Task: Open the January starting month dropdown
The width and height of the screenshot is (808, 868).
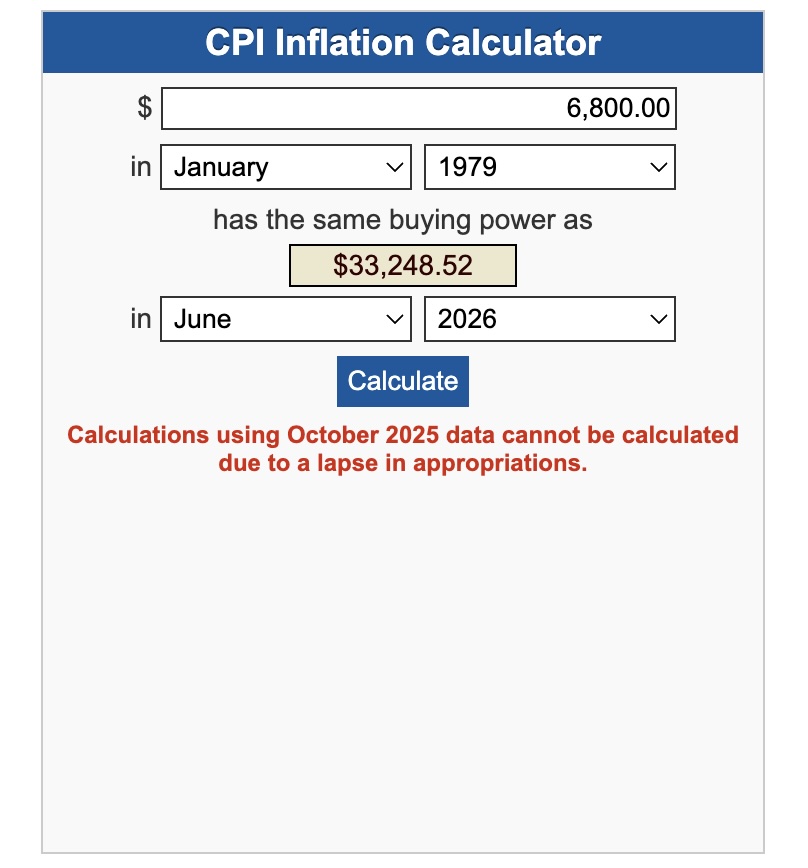Action: 286,167
